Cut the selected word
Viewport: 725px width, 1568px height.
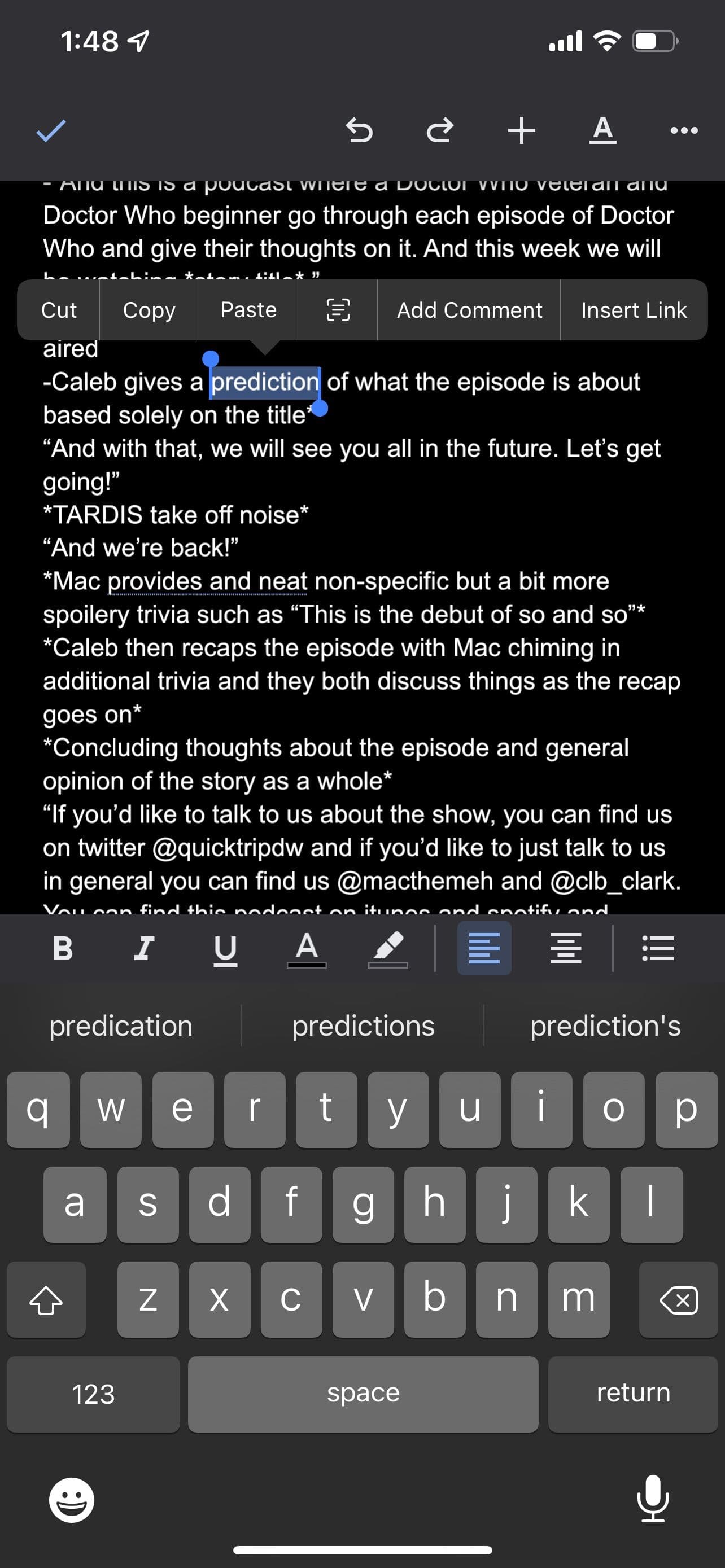(59, 310)
